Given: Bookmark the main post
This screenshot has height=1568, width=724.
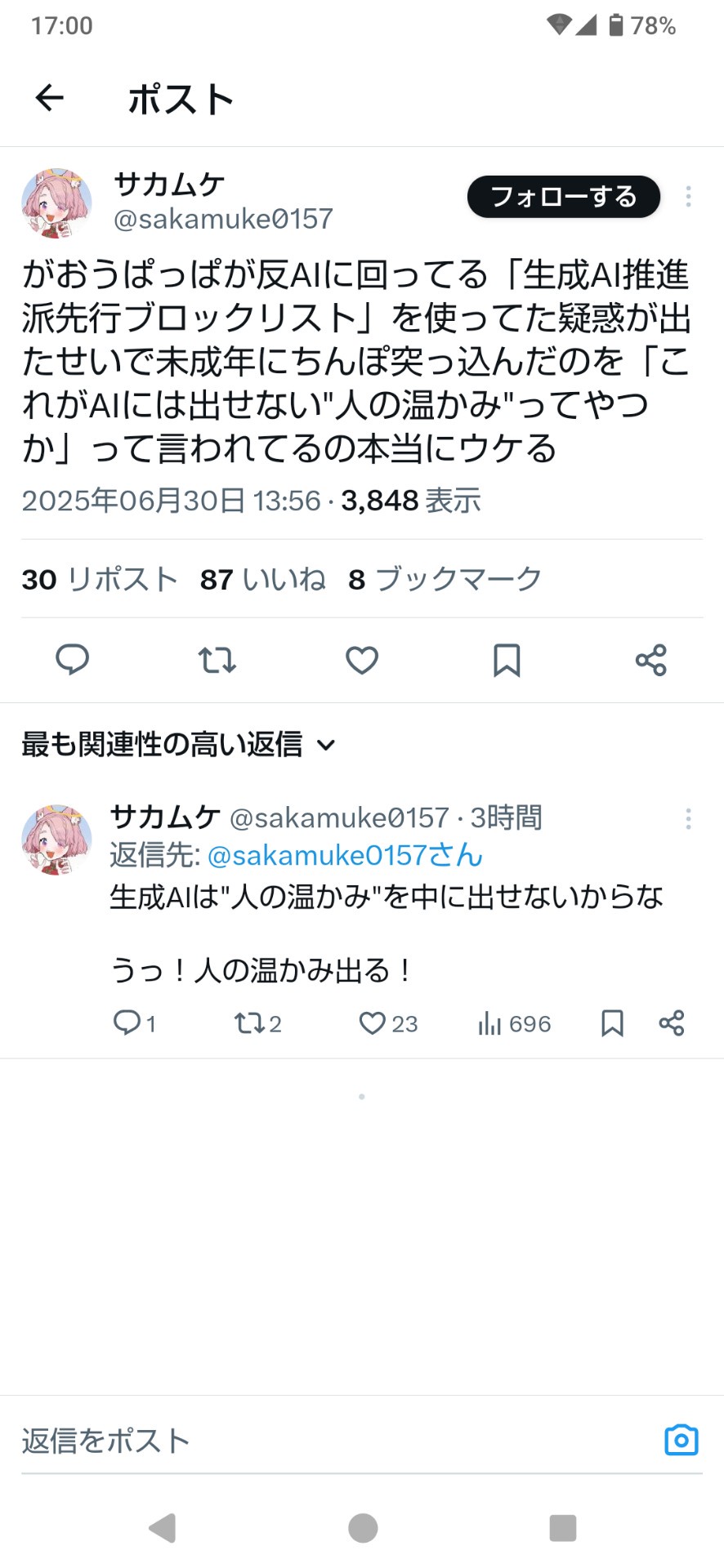Looking at the screenshot, I should 507,659.
